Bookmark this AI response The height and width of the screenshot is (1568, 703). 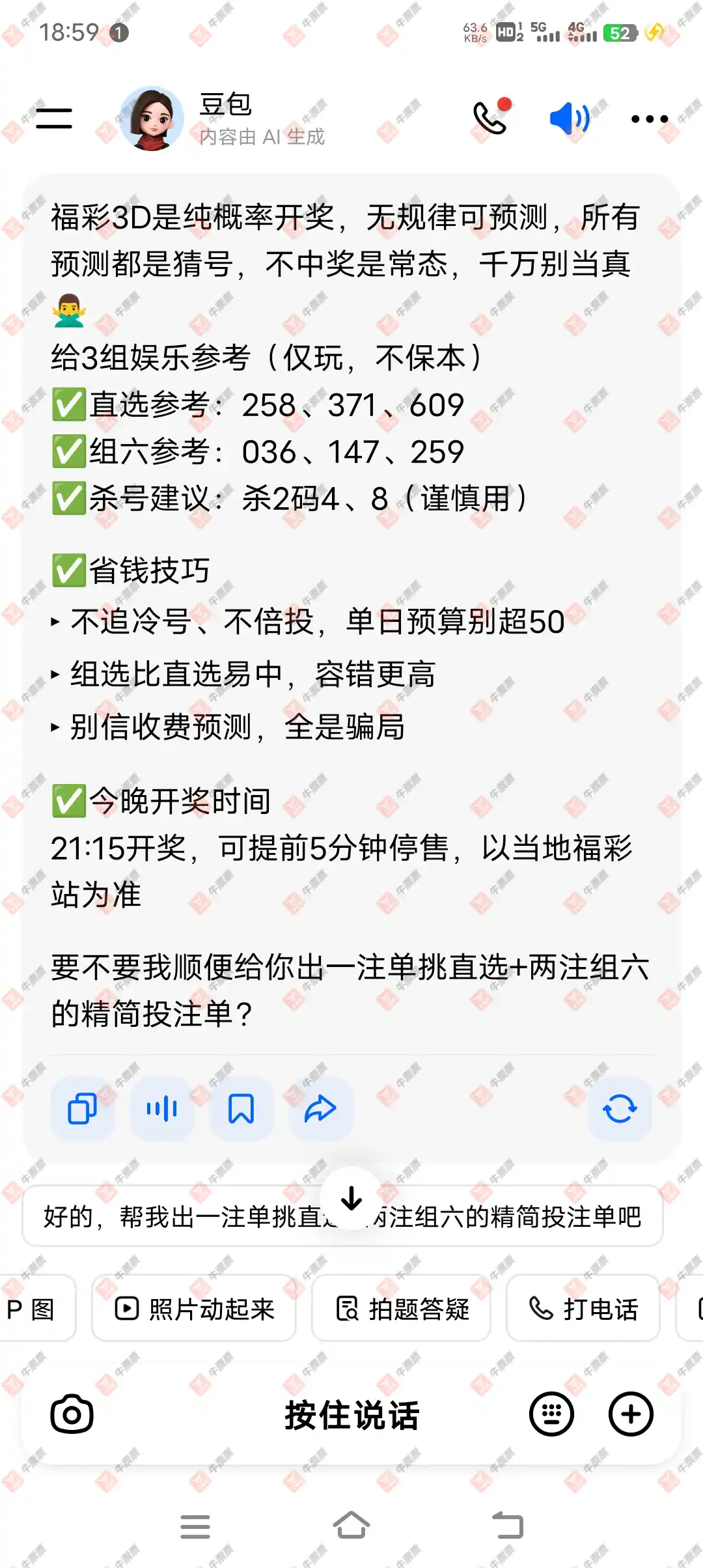[x=241, y=1109]
